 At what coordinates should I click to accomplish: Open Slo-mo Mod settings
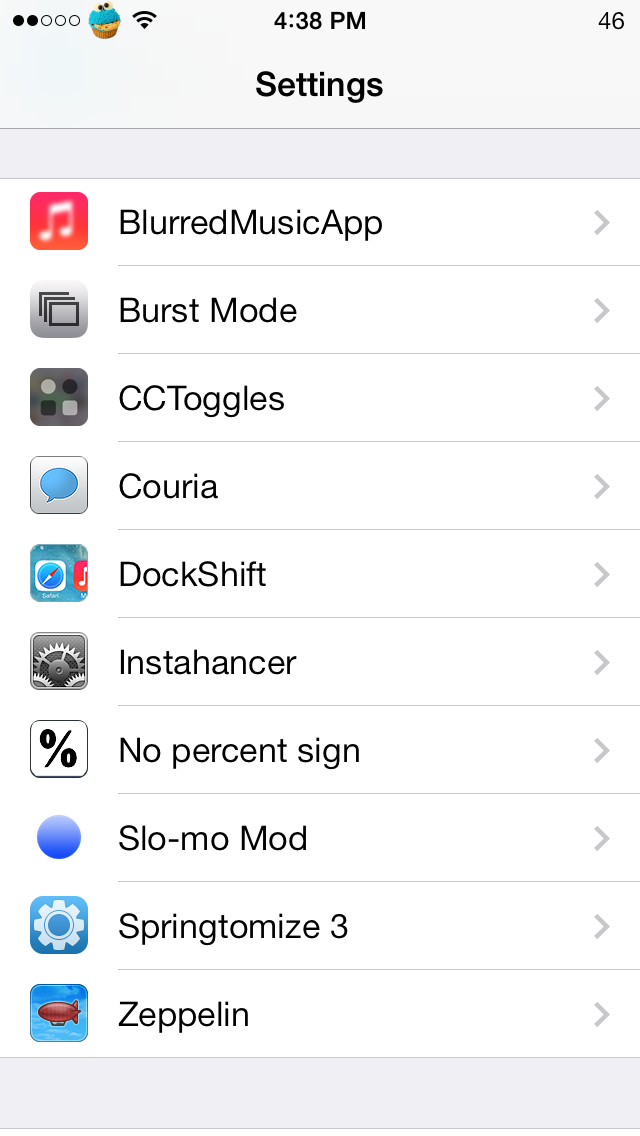pos(320,838)
